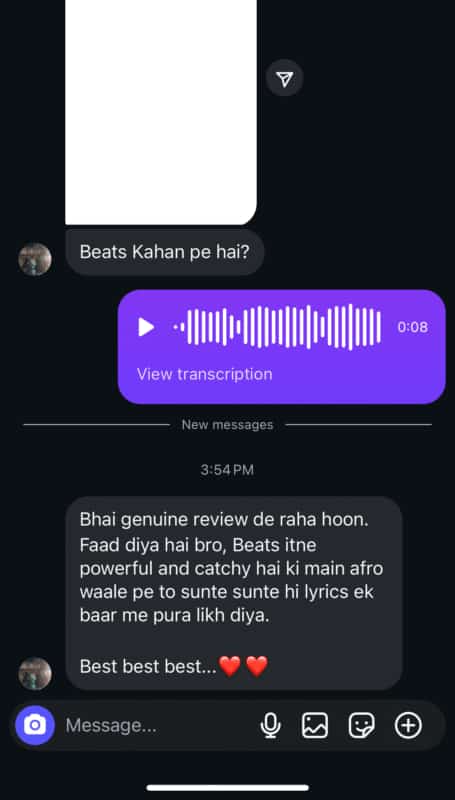Open sender's profile picture beside Beats Kahan message
Screen dimensions: 455x800
click(35, 259)
